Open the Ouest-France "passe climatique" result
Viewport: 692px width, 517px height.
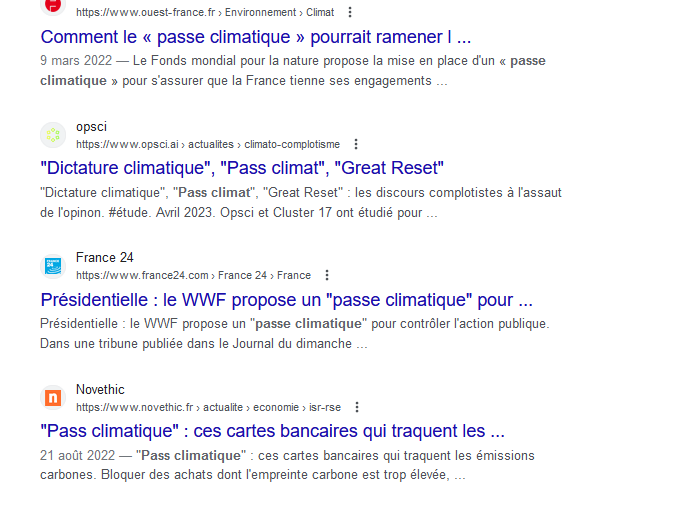255,38
